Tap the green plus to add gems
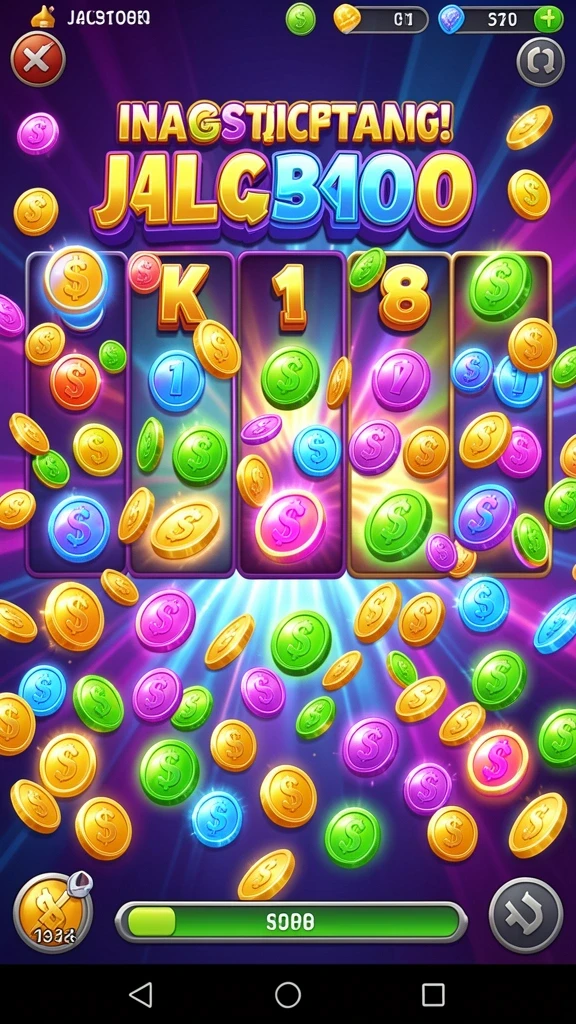The image size is (576, 1024). coord(548,20)
